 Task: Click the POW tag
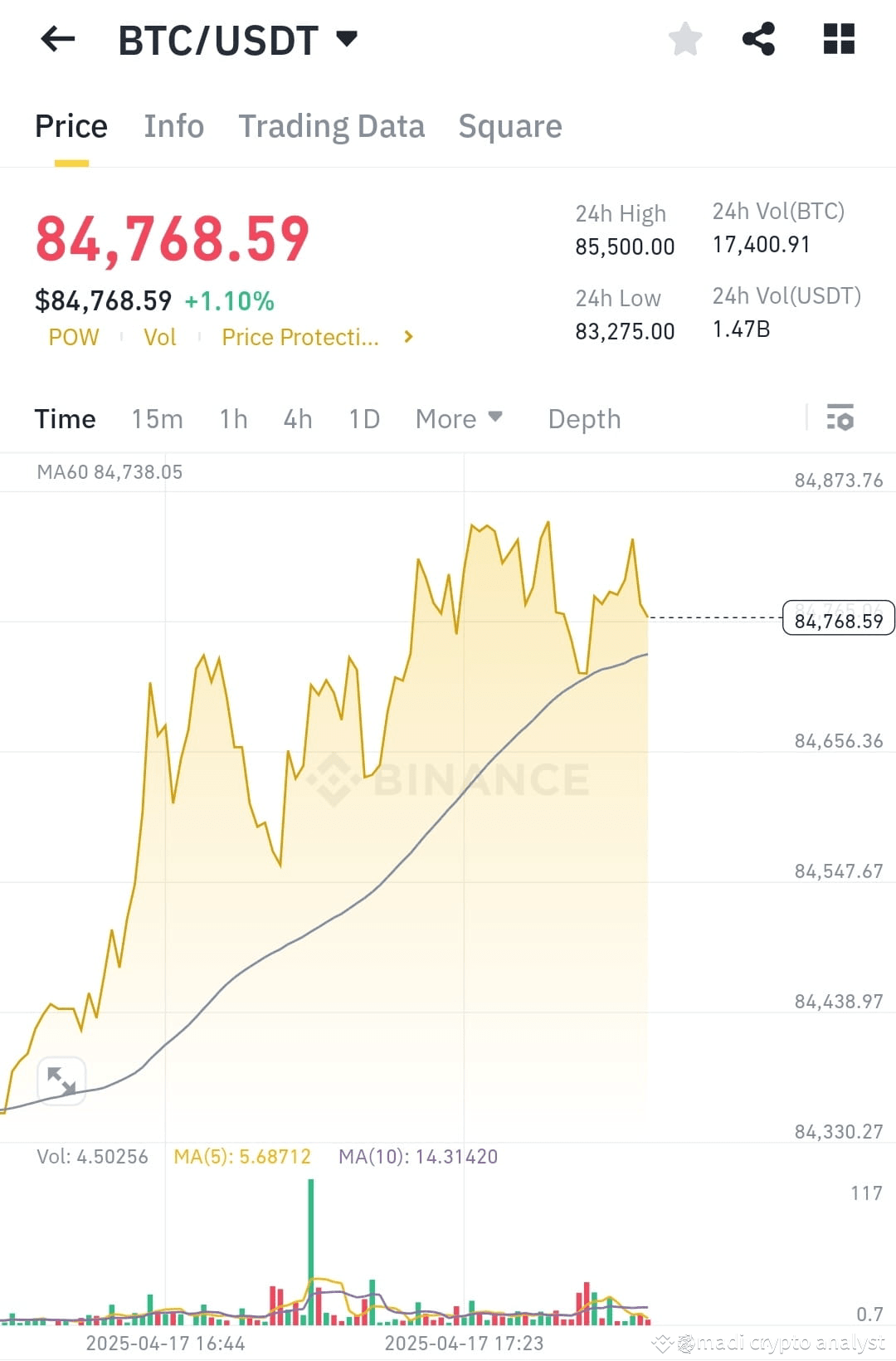click(x=74, y=337)
